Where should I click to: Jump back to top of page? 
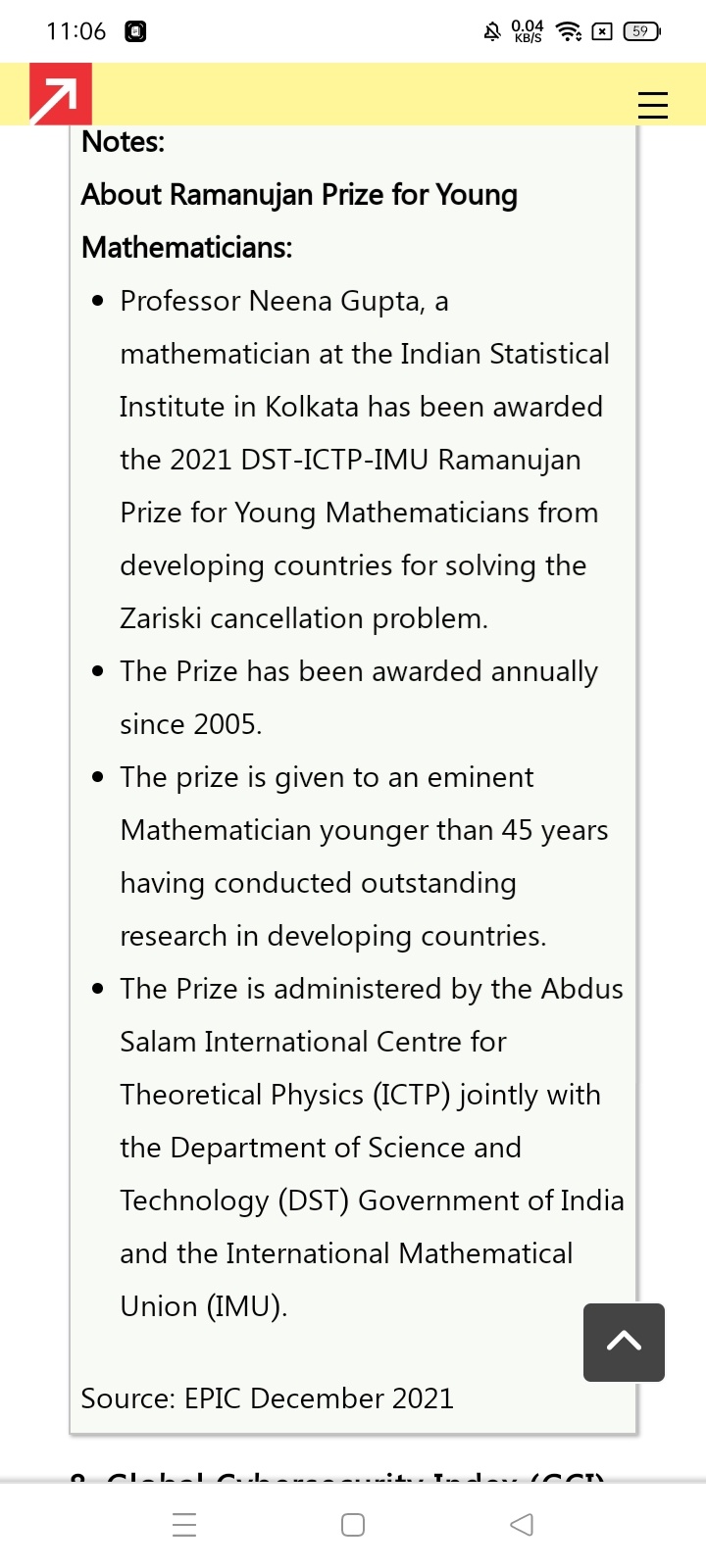pyautogui.click(x=624, y=1342)
